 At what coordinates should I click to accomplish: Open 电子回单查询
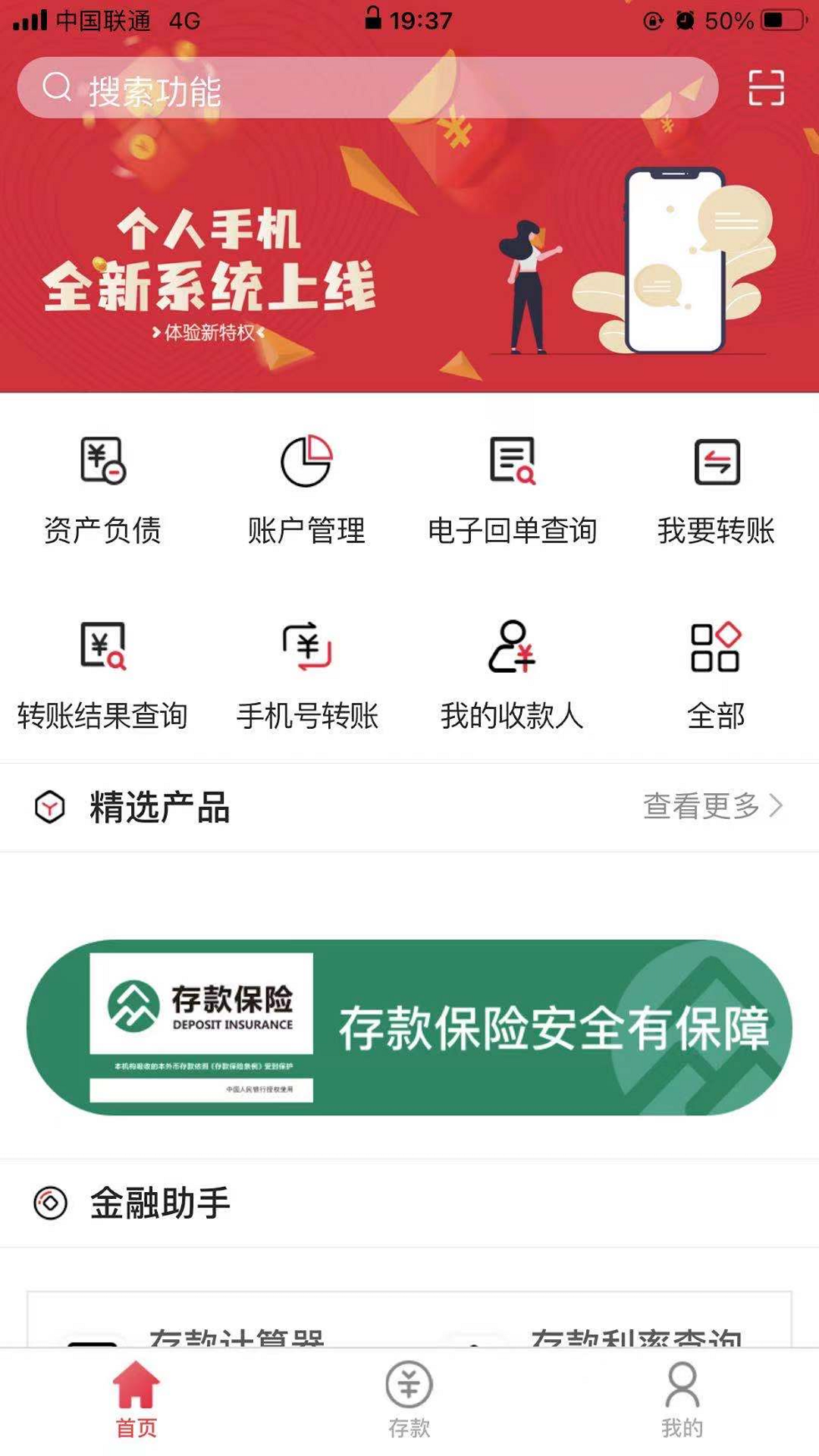[512, 489]
